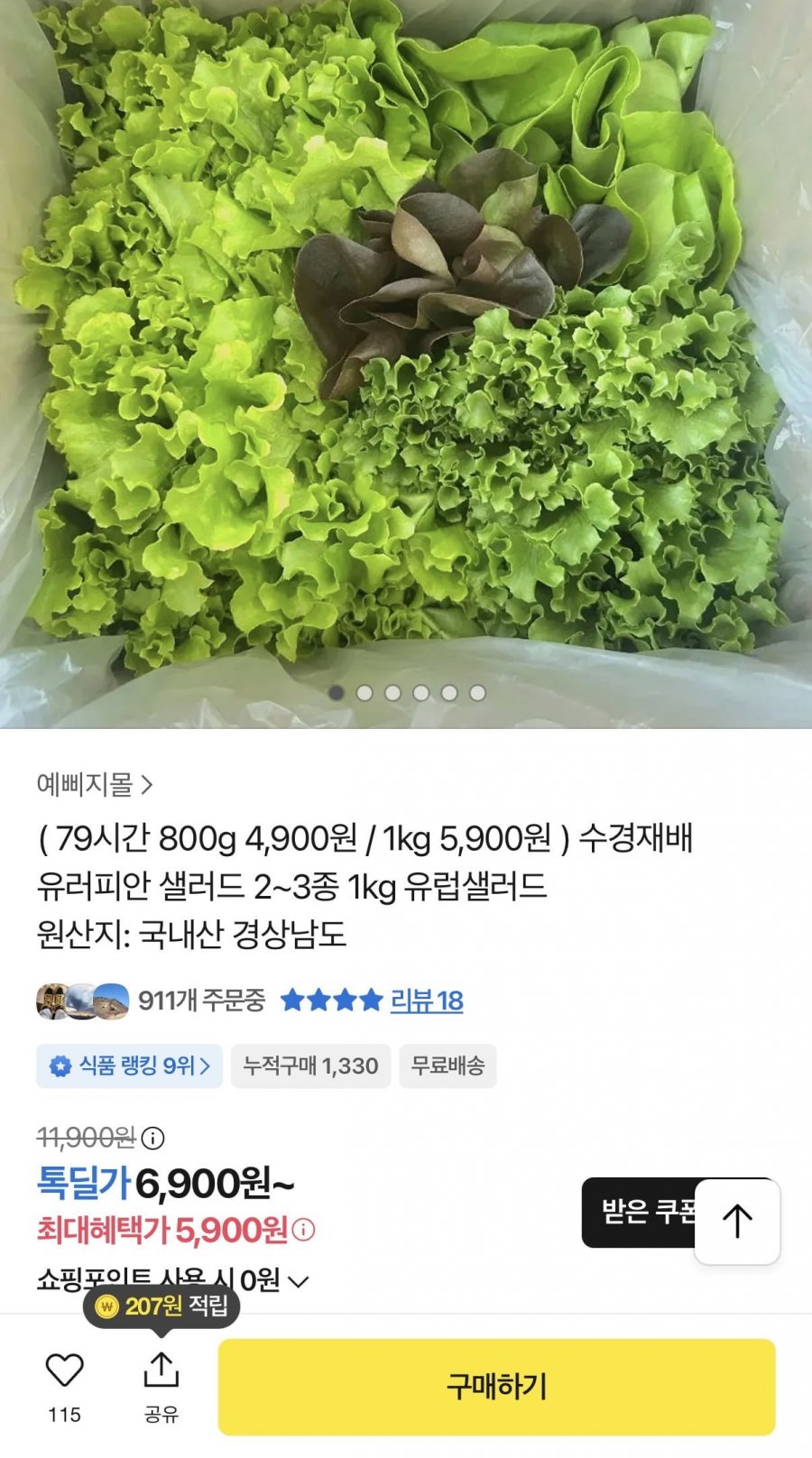Show info about the 11,900원 original price
Image resolution: width=812 pixels, height=1458 pixels.
click(153, 1138)
